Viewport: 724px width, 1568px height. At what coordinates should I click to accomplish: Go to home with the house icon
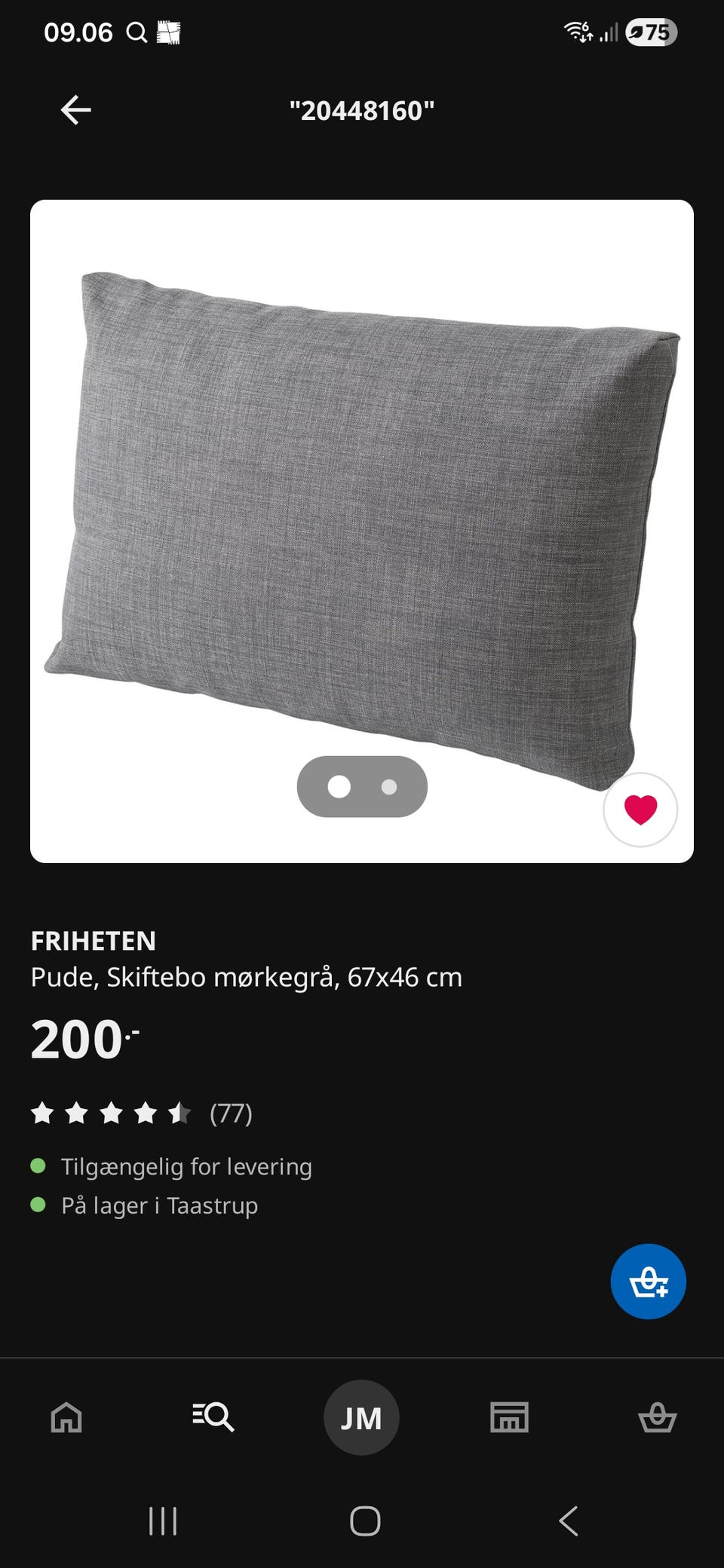pos(66,1417)
